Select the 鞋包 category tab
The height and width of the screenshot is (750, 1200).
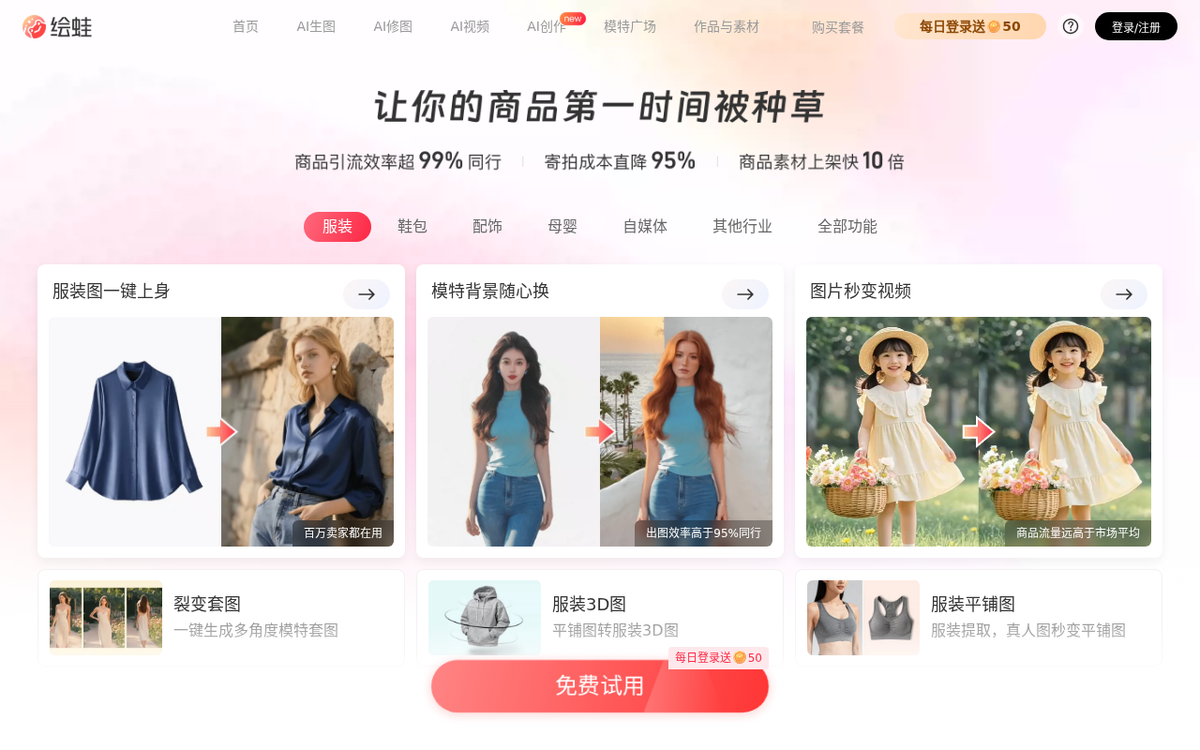pyautogui.click(x=412, y=227)
